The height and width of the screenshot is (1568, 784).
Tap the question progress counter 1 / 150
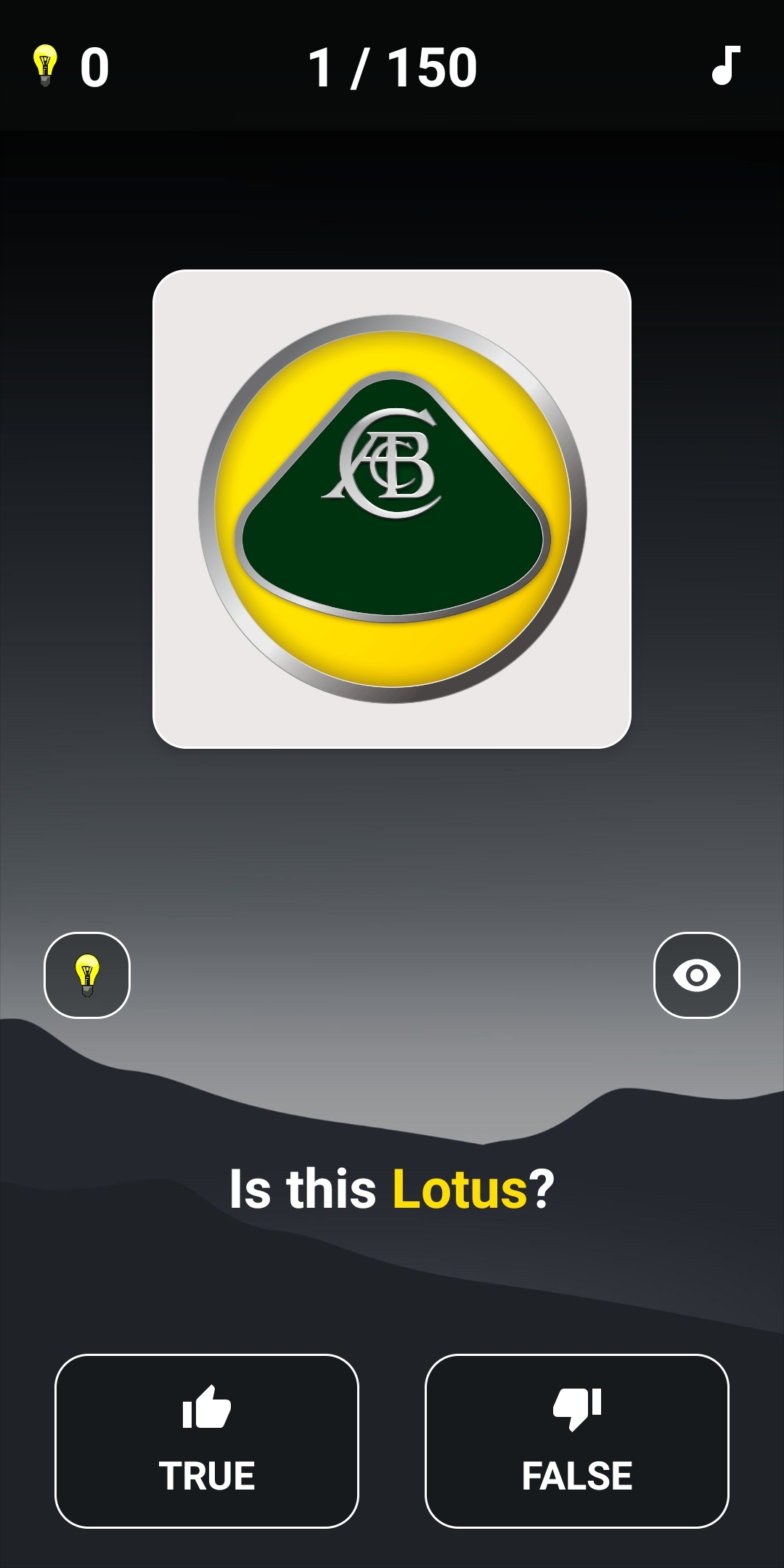tap(392, 66)
